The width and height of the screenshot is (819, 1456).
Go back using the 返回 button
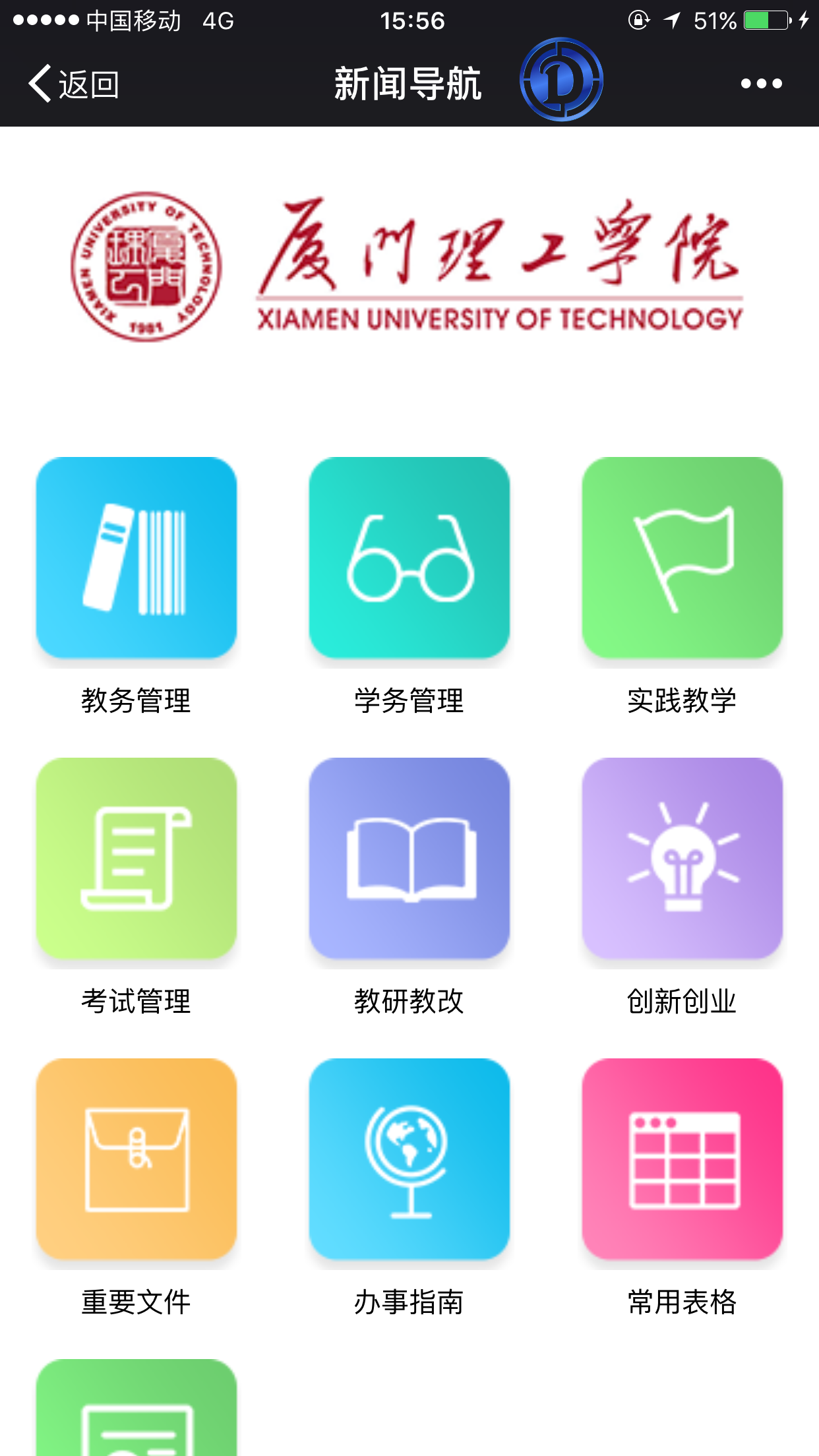pos(74,84)
